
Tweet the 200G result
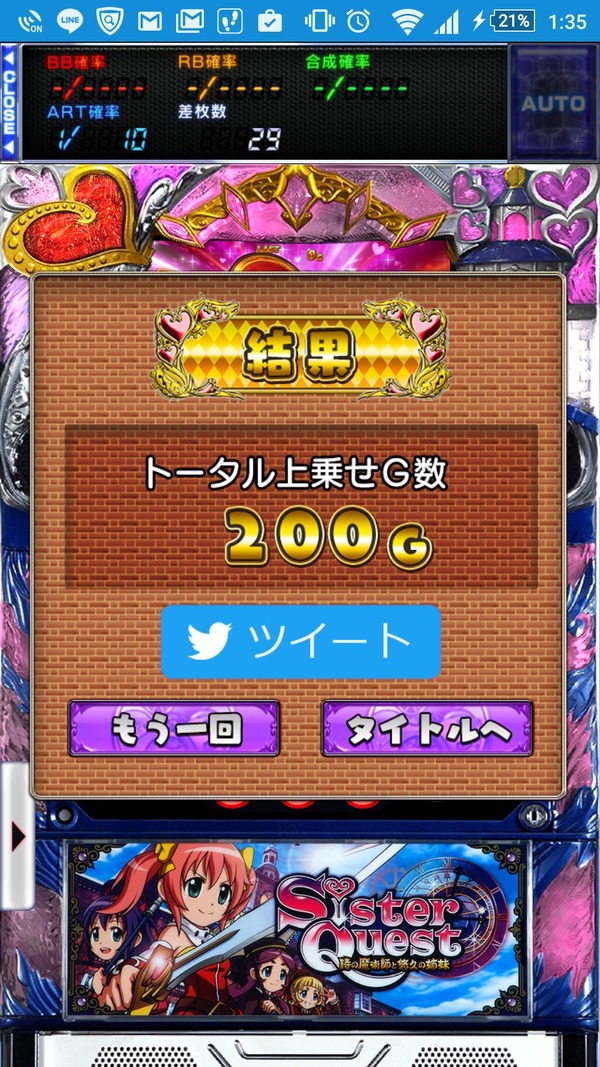(301, 642)
